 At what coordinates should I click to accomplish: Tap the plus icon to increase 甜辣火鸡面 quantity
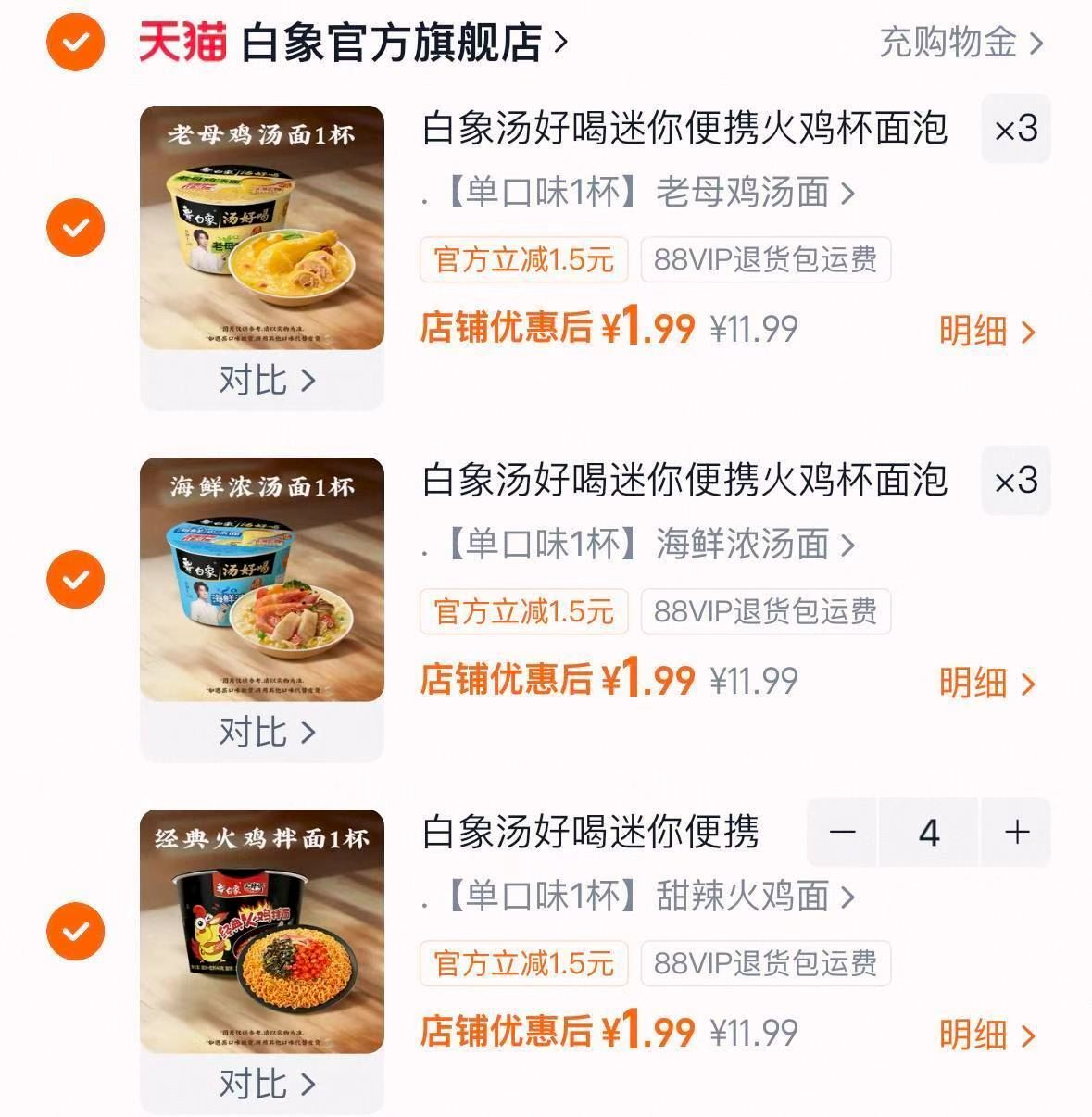tap(1017, 833)
